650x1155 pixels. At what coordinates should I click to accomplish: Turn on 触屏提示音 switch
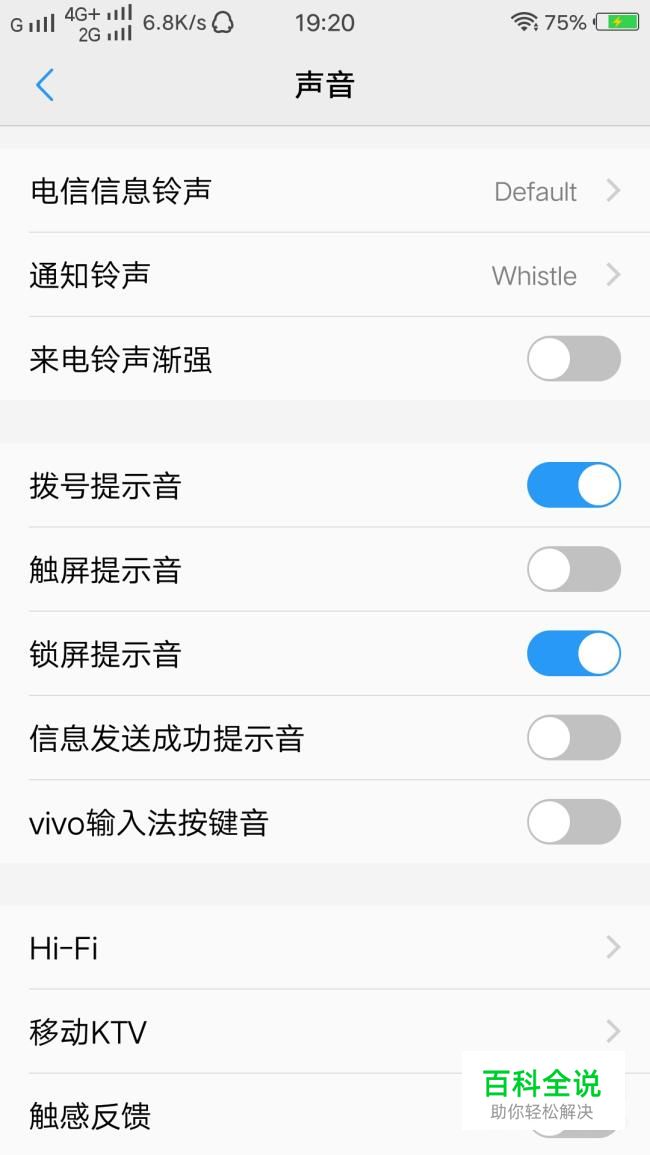click(573, 569)
